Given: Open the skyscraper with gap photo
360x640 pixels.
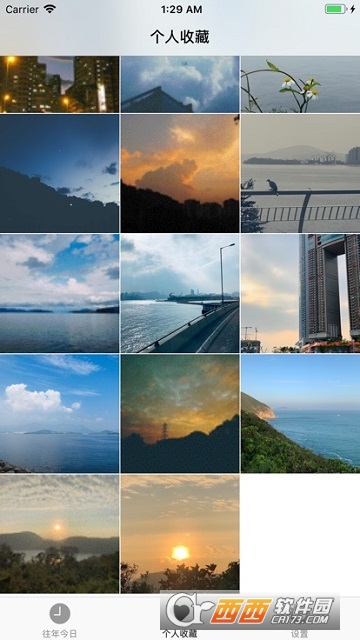Looking at the screenshot, I should tap(300, 293).
